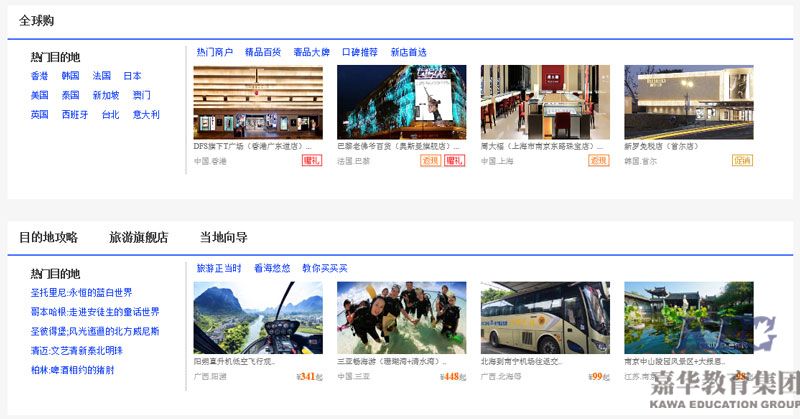The width and height of the screenshot is (800, 419).
Task: Open the 新加坡 destination link
Action: (x=105, y=95)
